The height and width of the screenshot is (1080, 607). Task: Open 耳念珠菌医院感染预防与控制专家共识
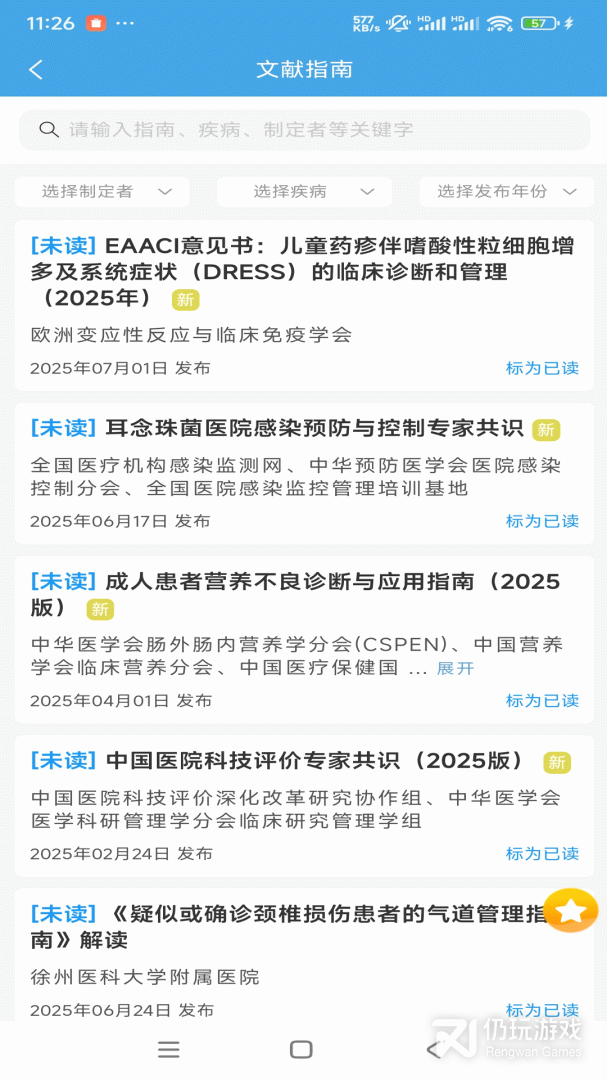click(x=314, y=429)
